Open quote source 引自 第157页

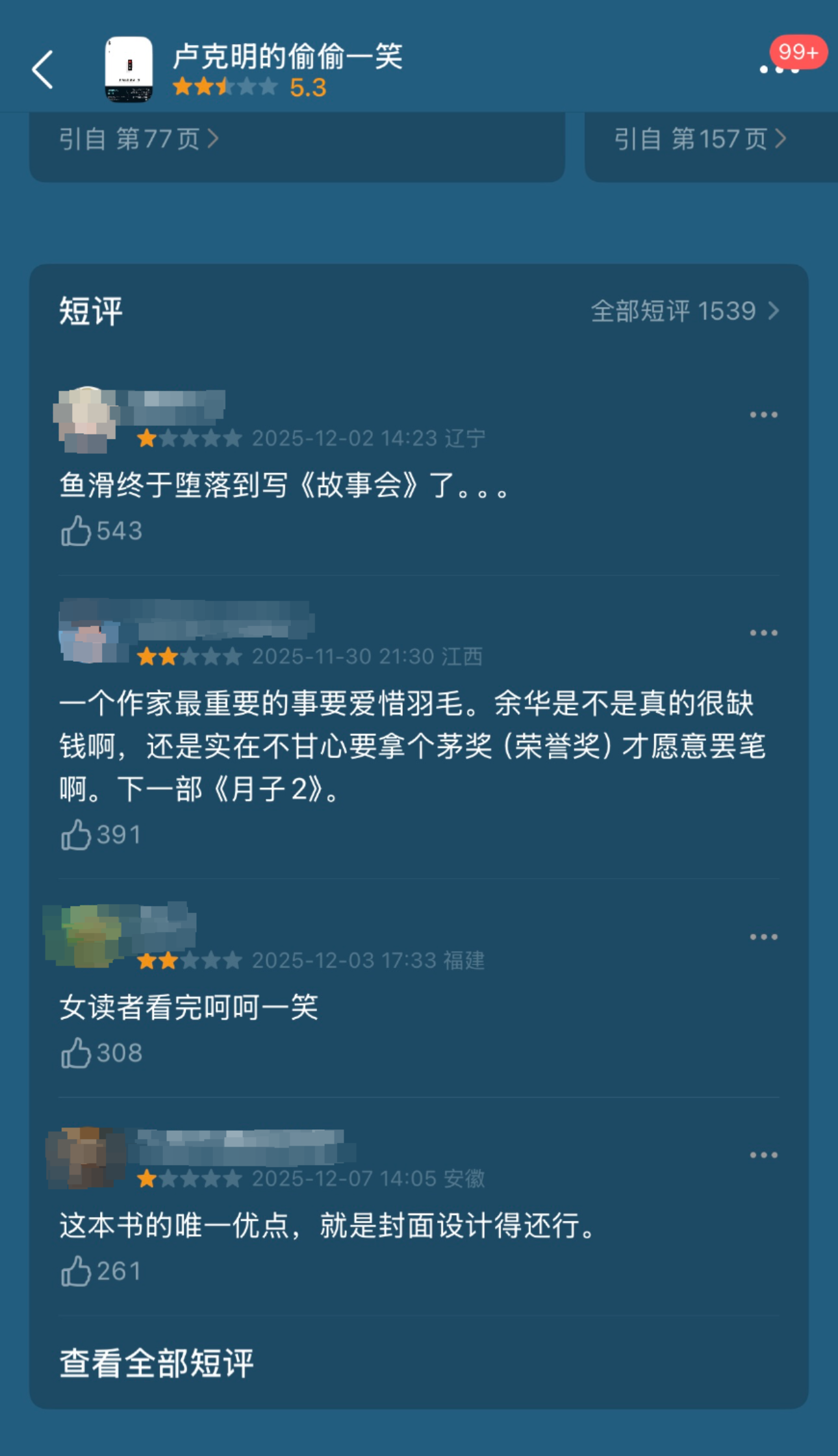[x=700, y=139]
